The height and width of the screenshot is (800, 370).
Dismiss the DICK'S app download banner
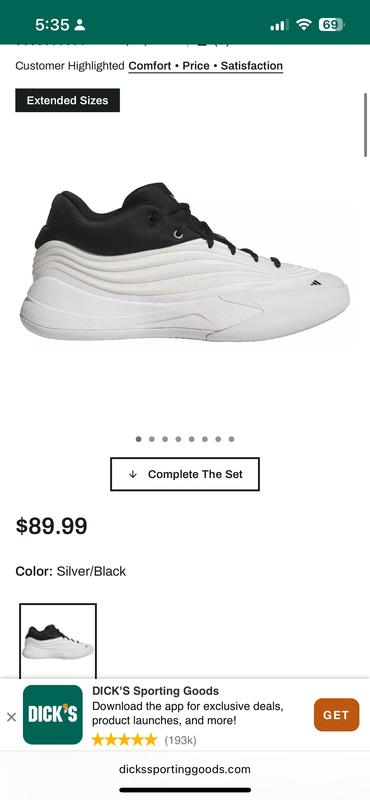pos(11,717)
